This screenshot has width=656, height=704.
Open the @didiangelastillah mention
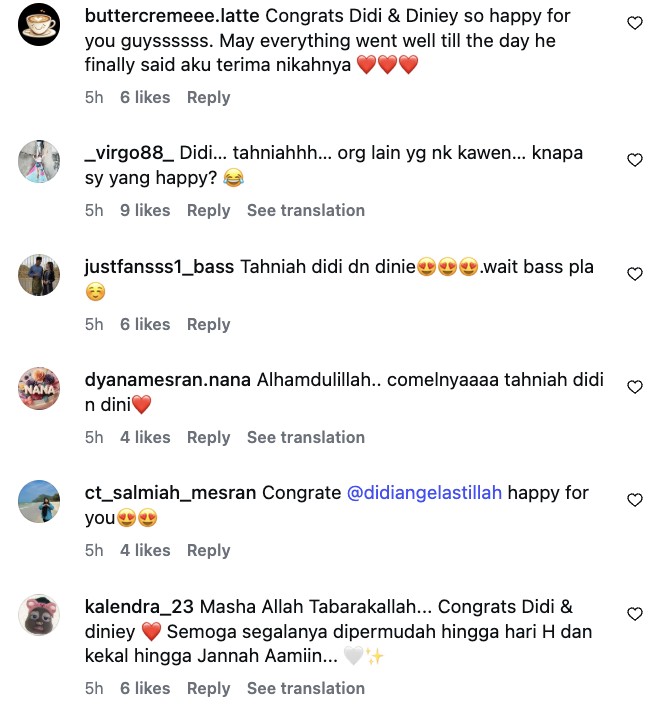pos(424,493)
